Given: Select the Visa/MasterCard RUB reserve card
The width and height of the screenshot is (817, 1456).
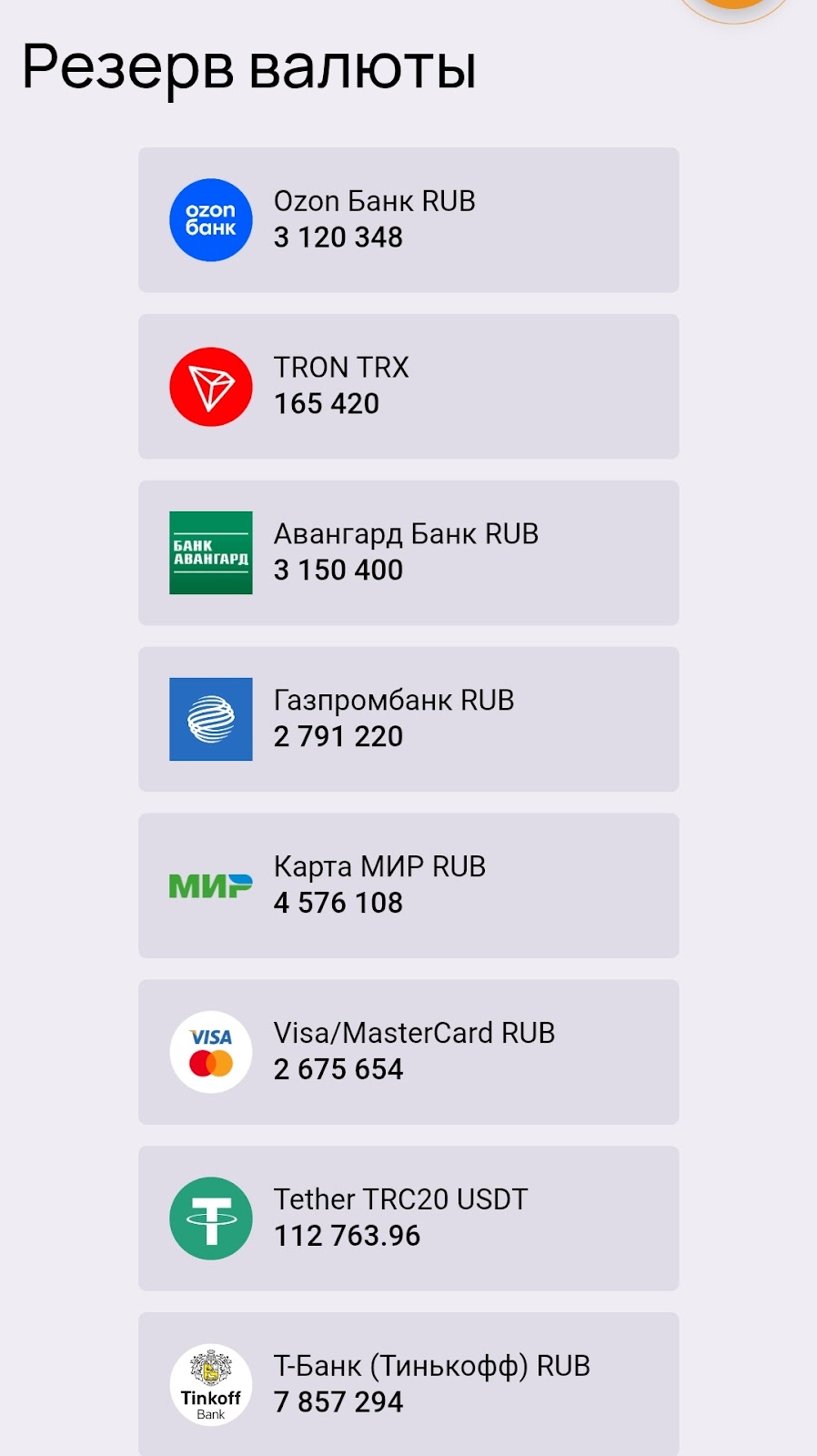Looking at the screenshot, I should click(x=408, y=1052).
